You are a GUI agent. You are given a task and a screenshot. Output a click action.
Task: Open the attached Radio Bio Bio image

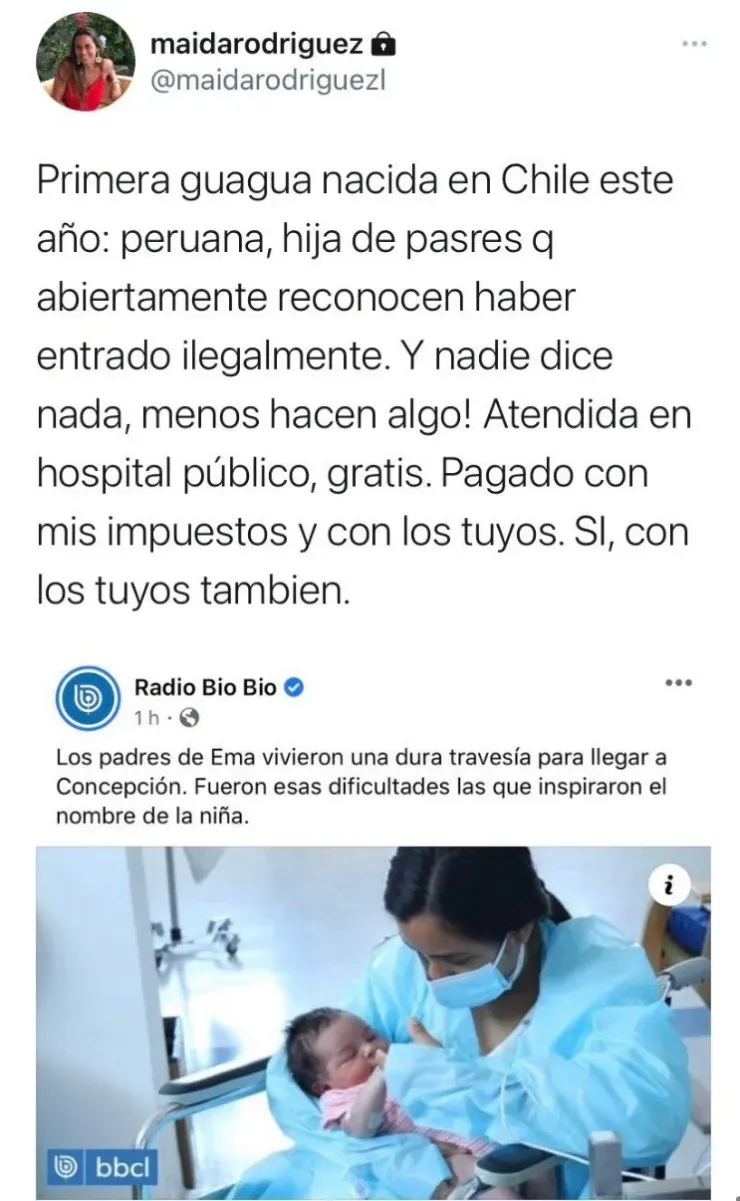370,1020
